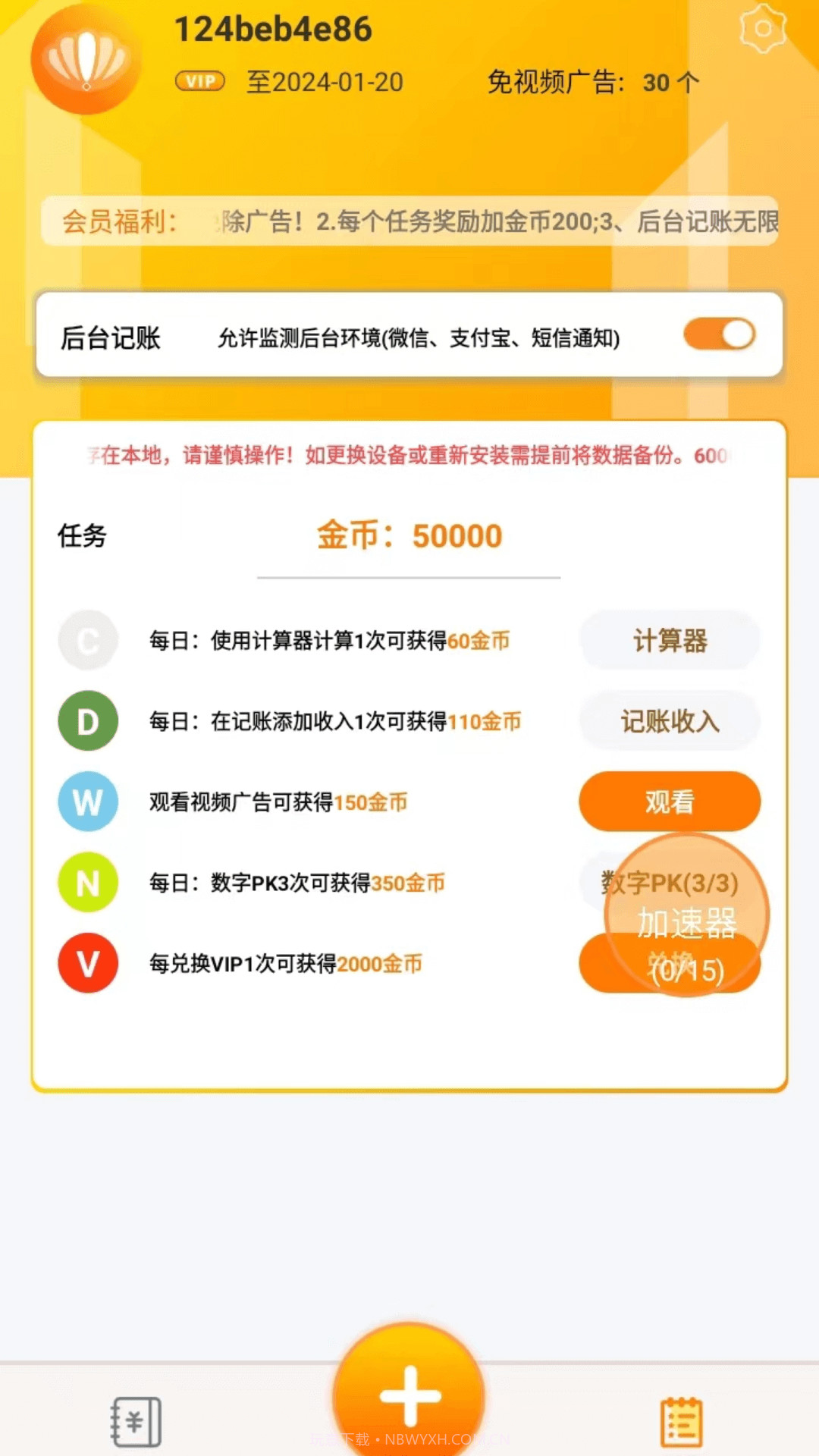Click the VIP badge next to the username
The height and width of the screenshot is (1456, 819).
[x=199, y=81]
